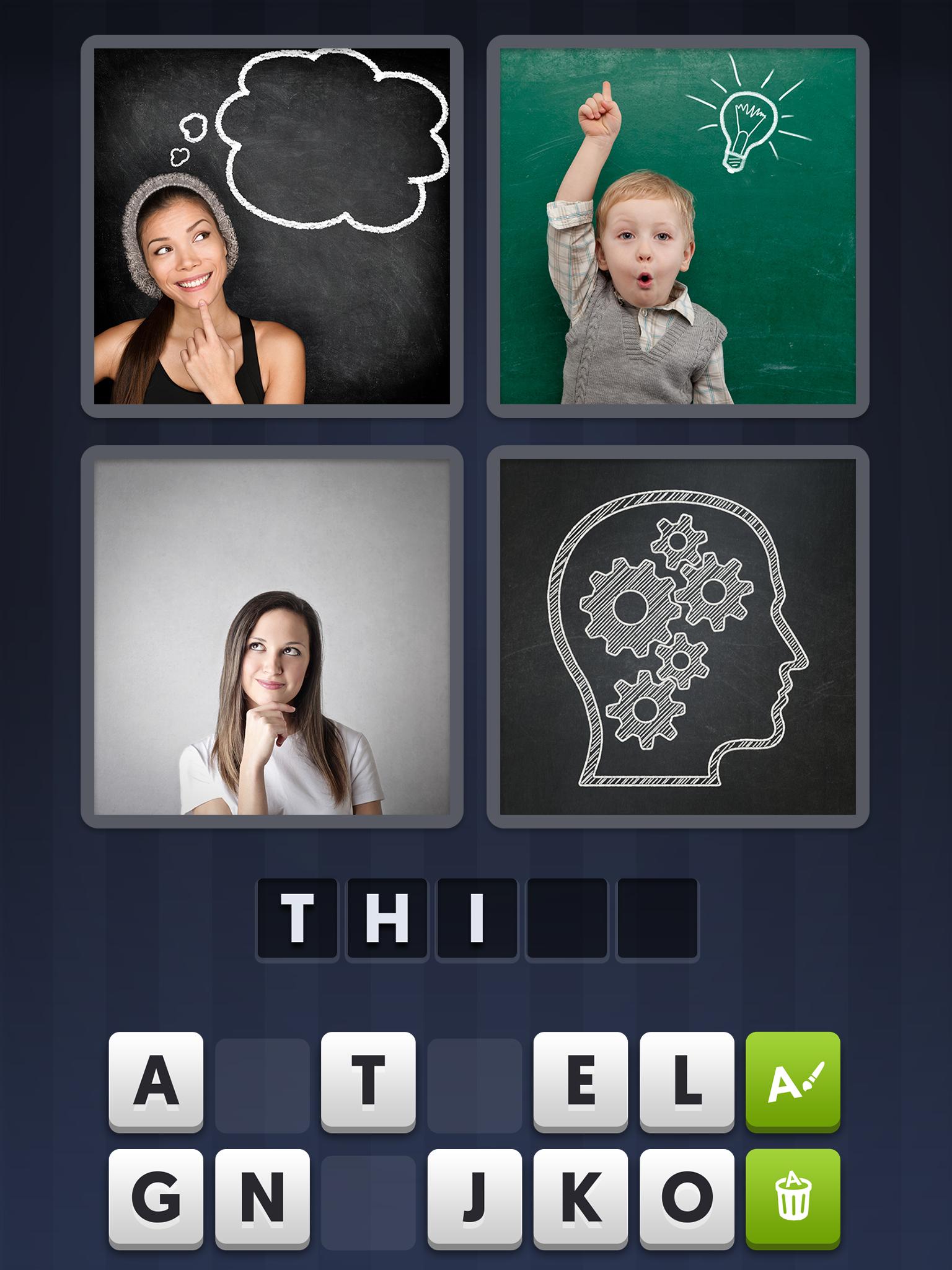Pick the letter J tile
952x1270 pixels.
click(x=474, y=1197)
